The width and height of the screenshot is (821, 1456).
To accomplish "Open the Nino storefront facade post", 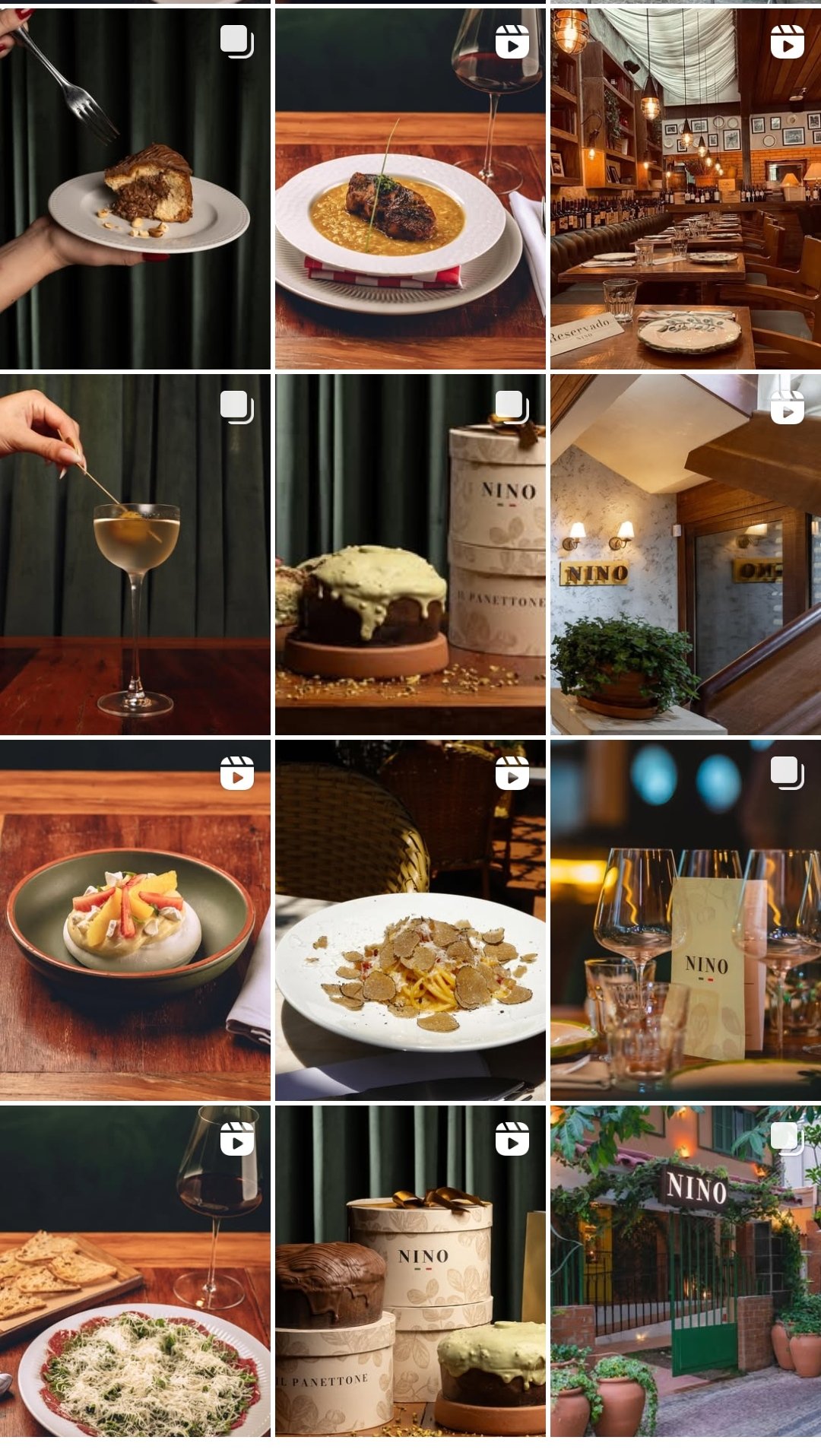I will (x=685, y=1270).
